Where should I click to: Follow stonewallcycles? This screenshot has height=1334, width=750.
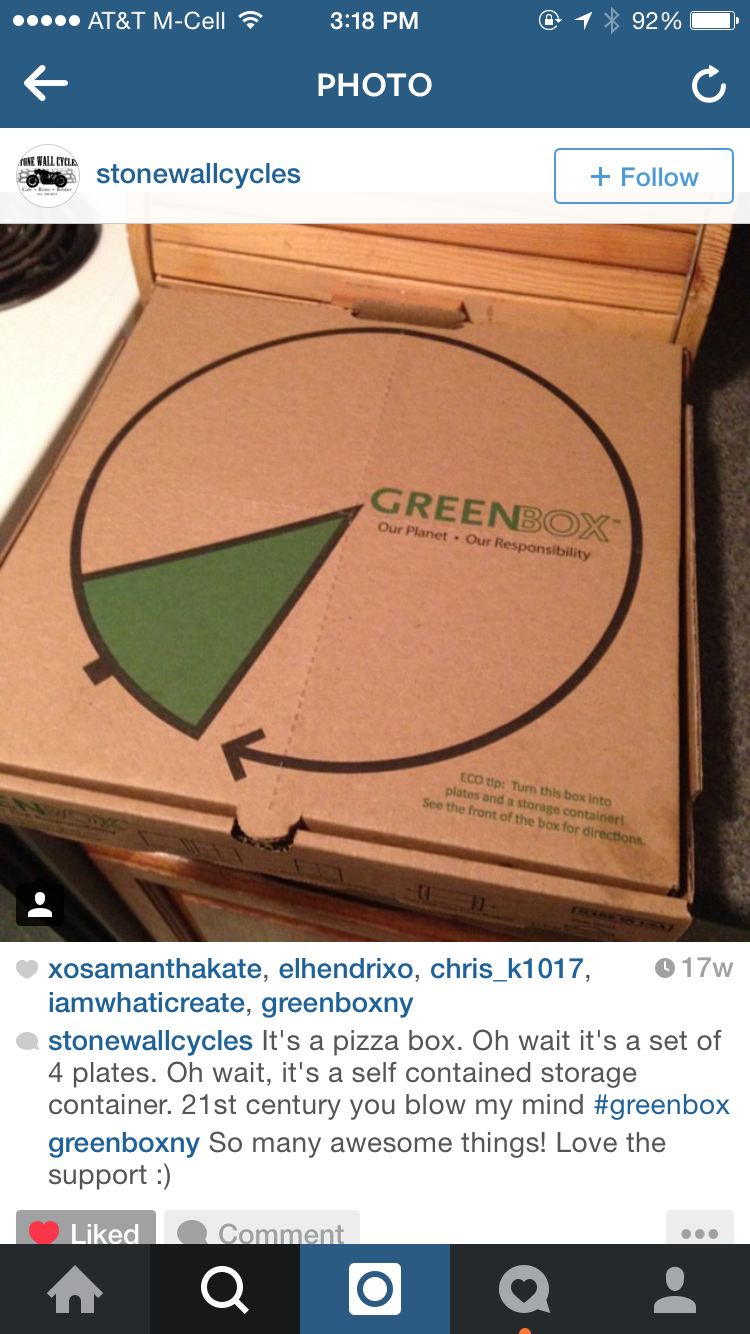point(644,177)
